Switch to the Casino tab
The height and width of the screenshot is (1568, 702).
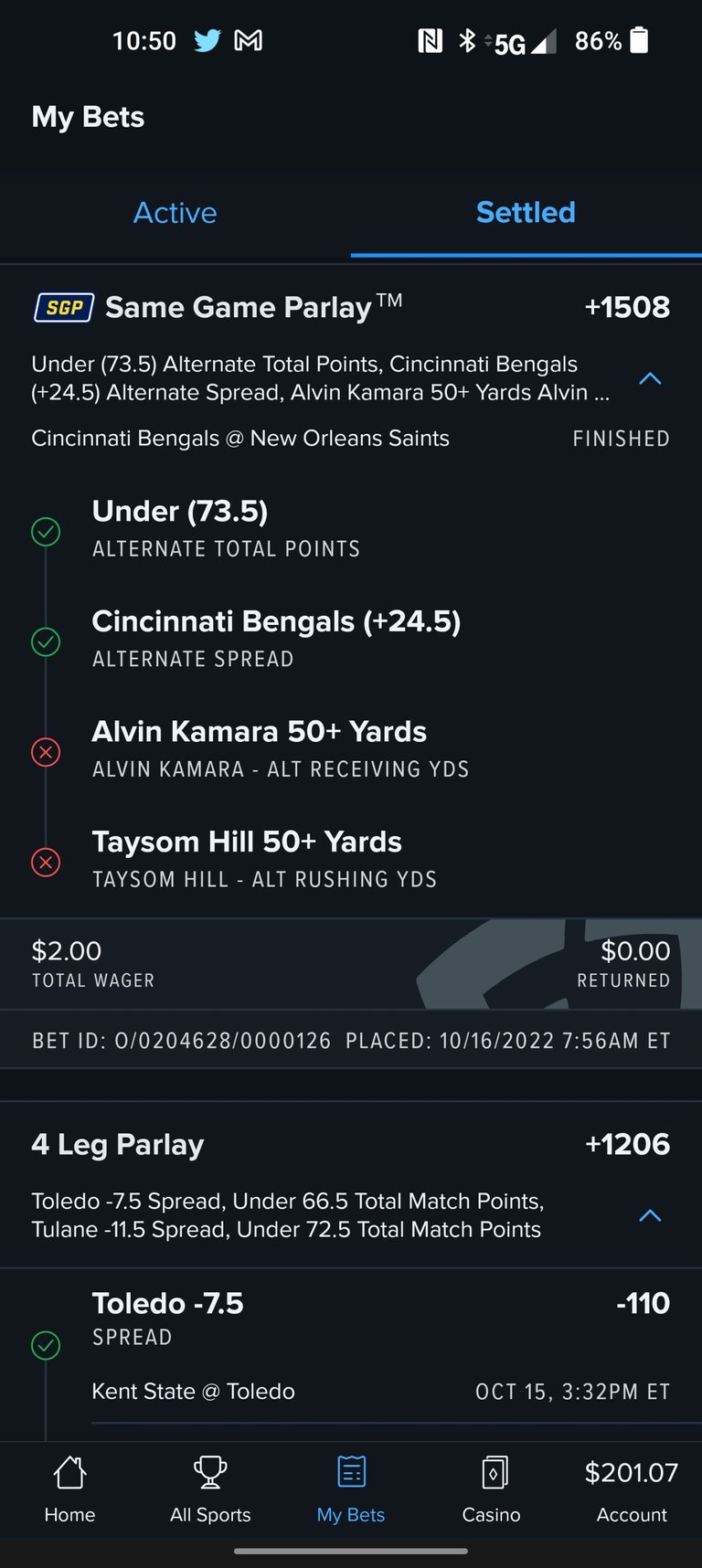point(491,1489)
